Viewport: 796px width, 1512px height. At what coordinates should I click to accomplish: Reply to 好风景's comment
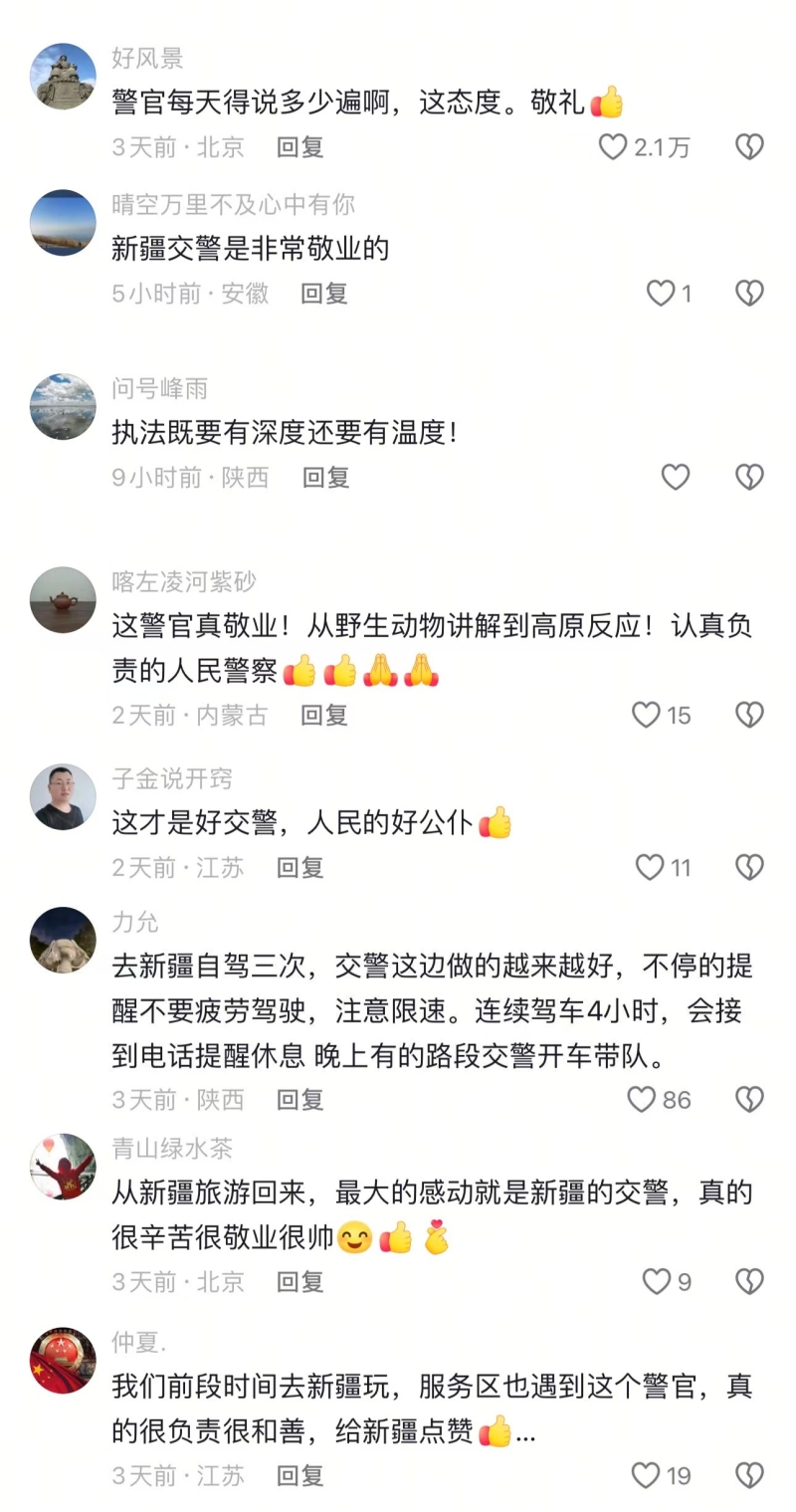(x=299, y=147)
